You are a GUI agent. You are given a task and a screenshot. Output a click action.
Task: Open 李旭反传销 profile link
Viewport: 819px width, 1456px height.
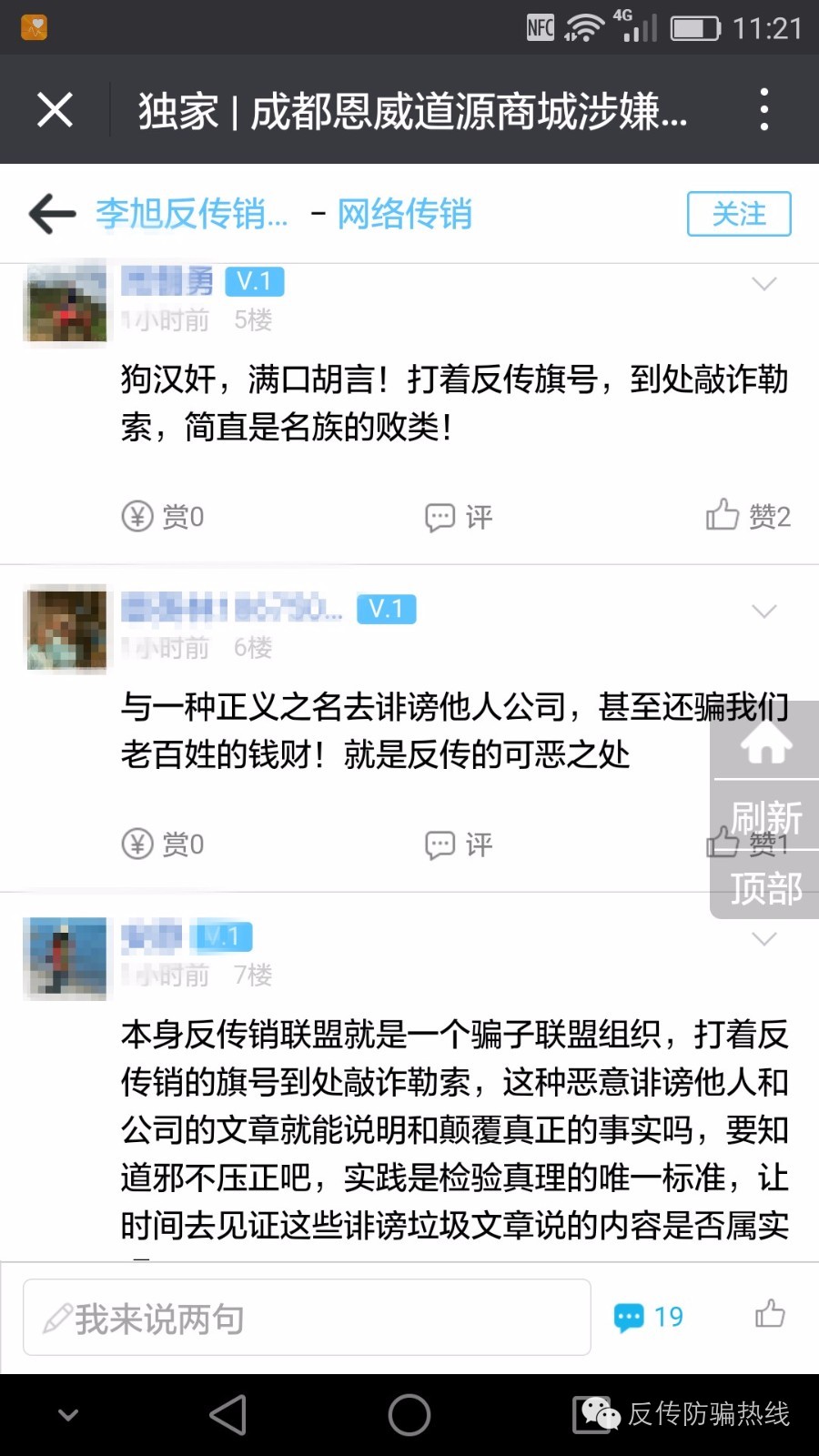point(192,214)
